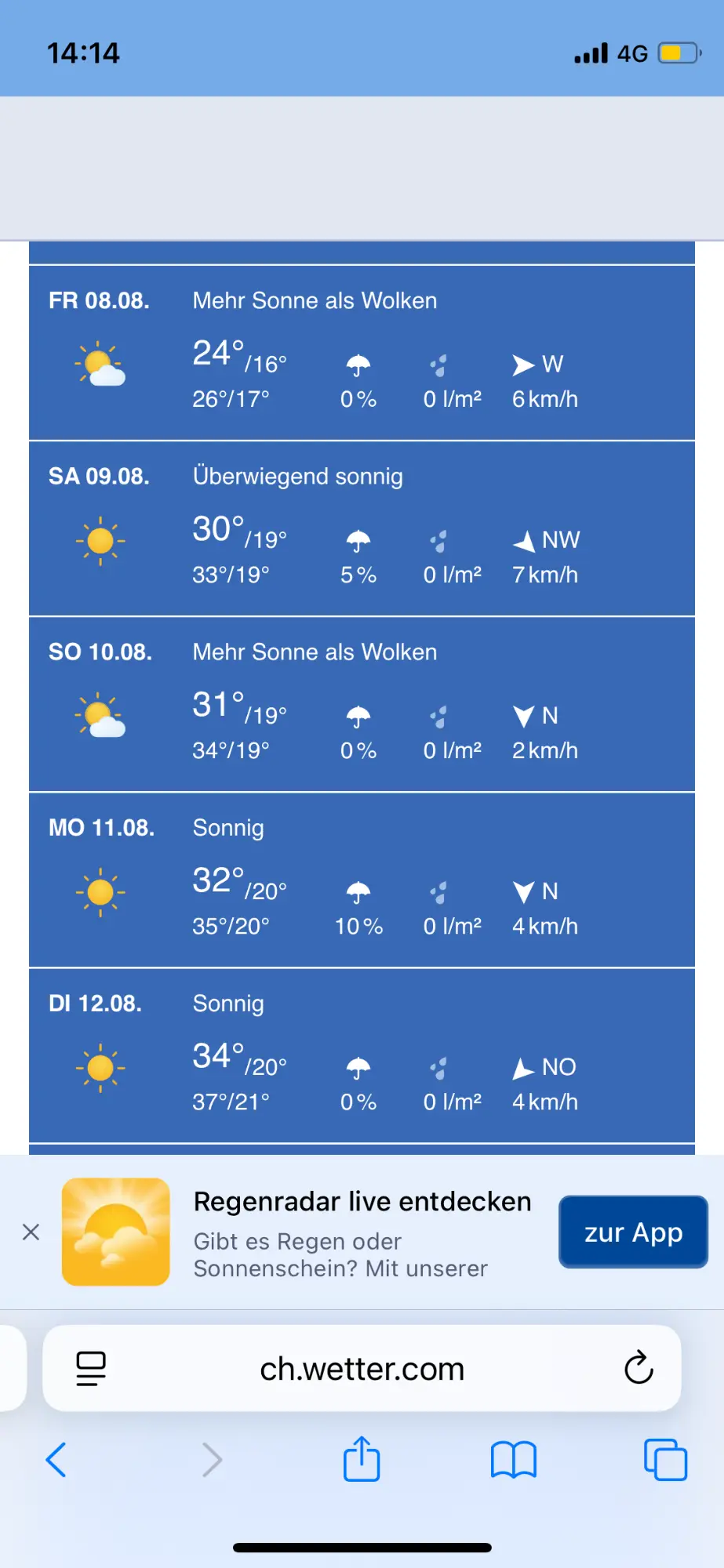Open the forecast for SO 10.08.
The height and width of the screenshot is (1568, 724).
362,704
